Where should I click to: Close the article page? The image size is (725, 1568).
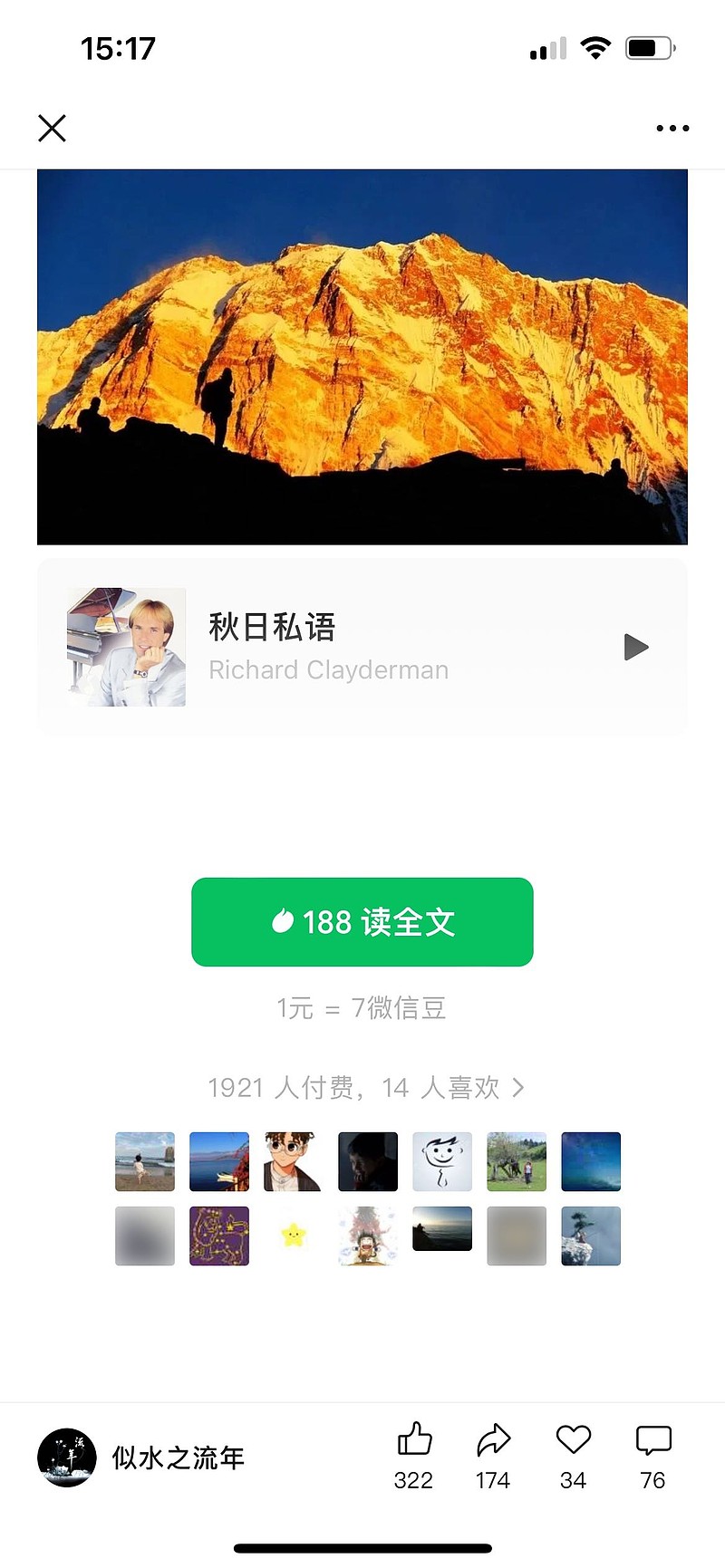coord(53,129)
